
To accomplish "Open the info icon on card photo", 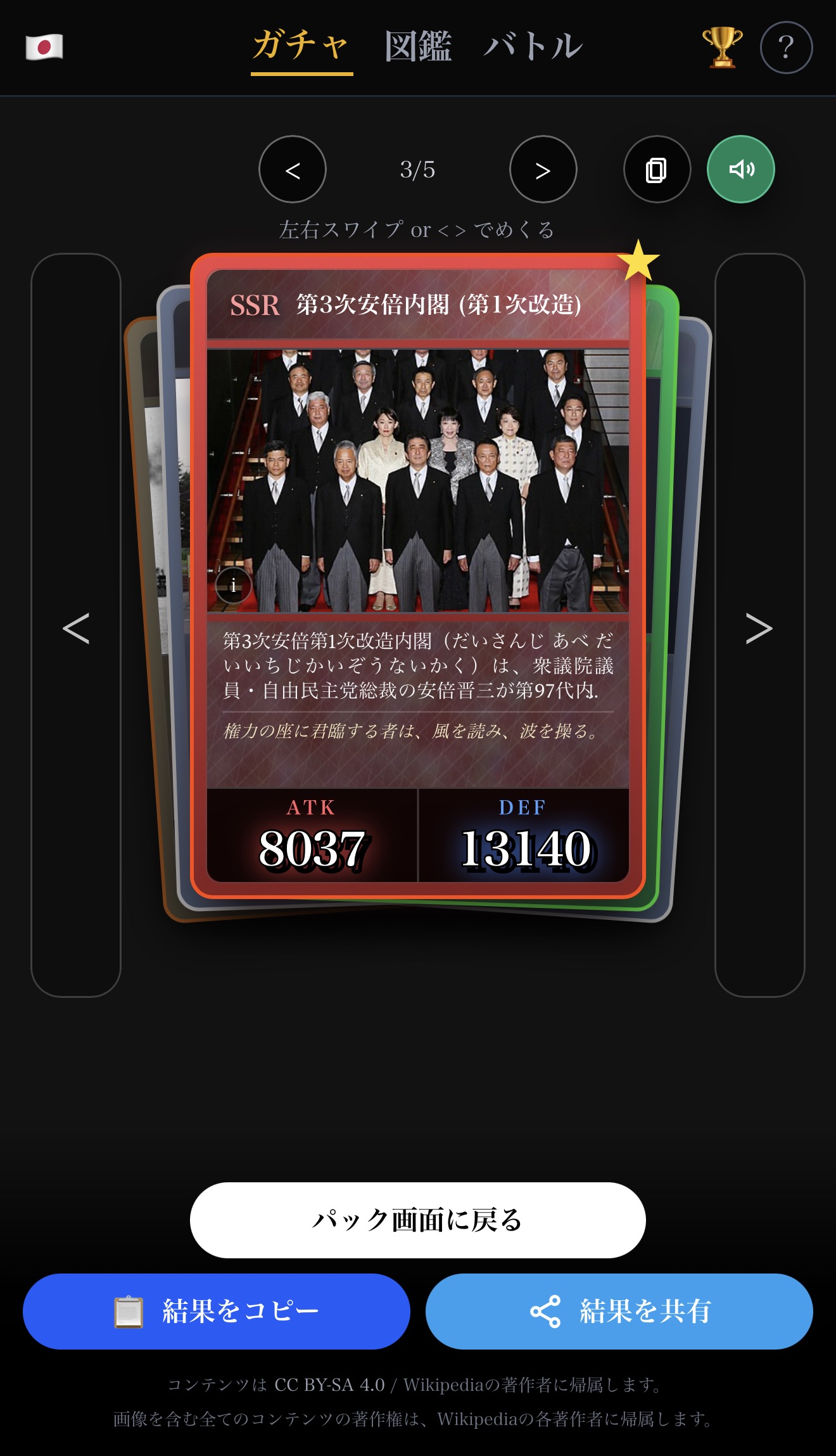I will click(x=234, y=585).
